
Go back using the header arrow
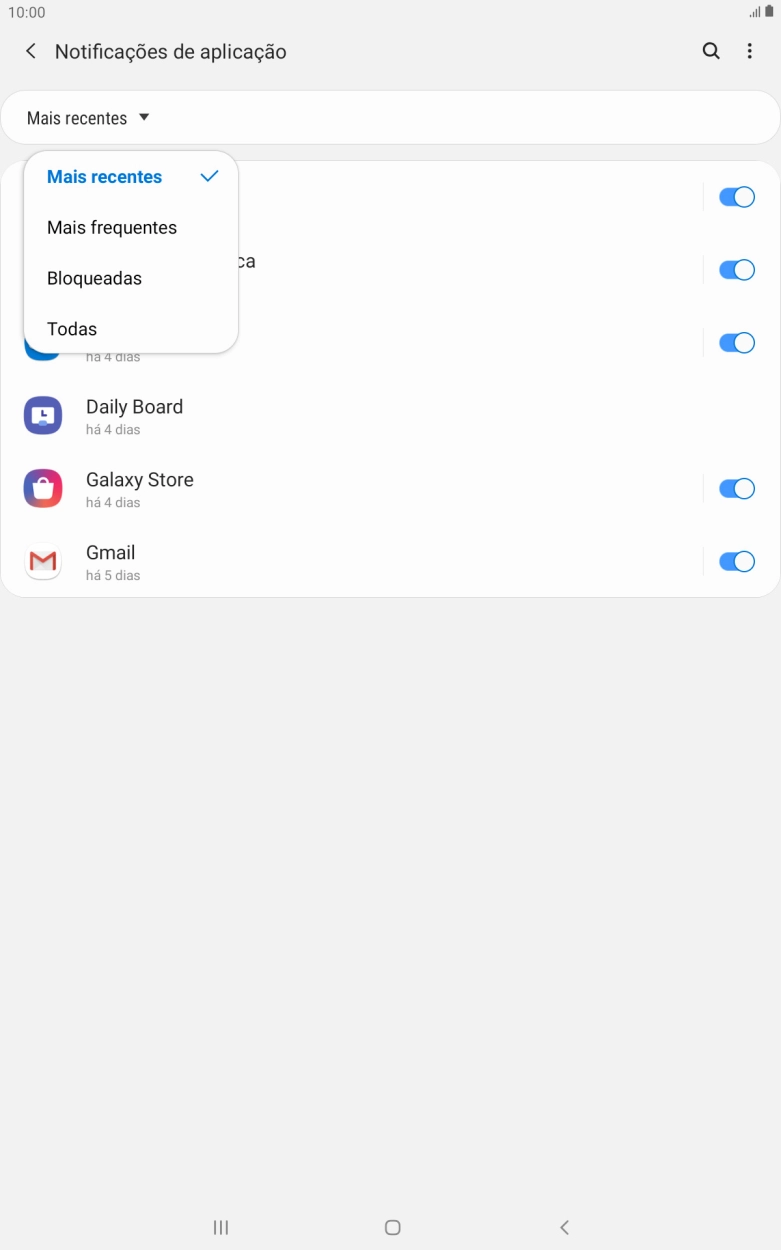click(31, 51)
